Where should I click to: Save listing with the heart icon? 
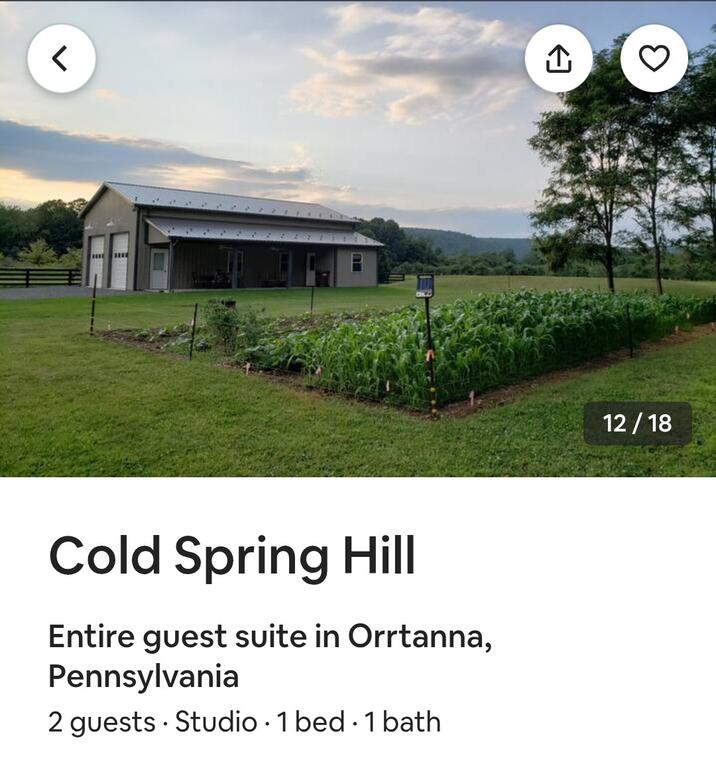coord(654,59)
